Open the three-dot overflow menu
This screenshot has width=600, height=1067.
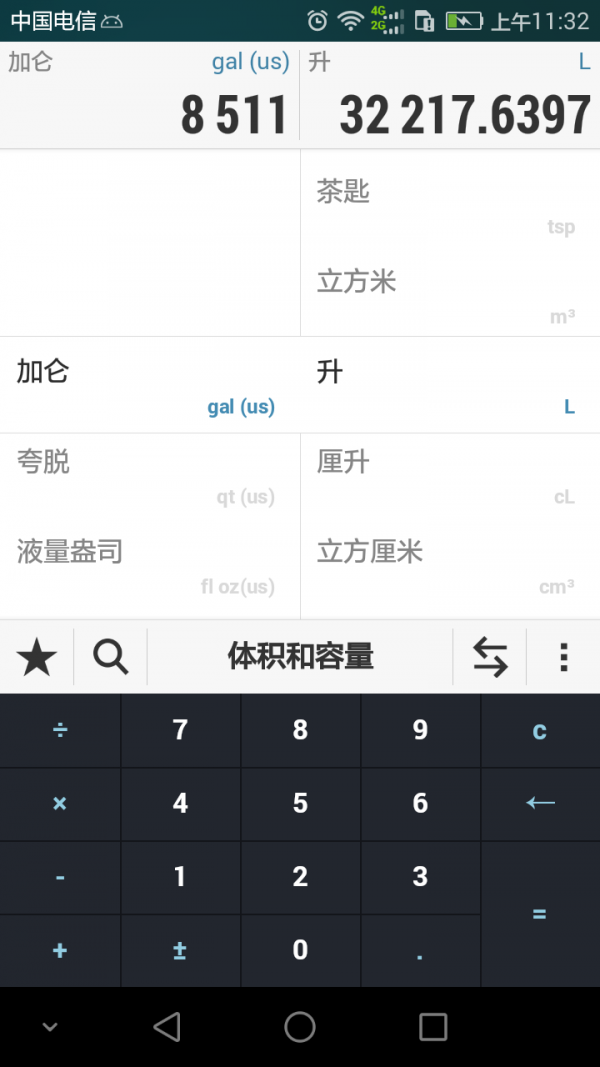(564, 657)
